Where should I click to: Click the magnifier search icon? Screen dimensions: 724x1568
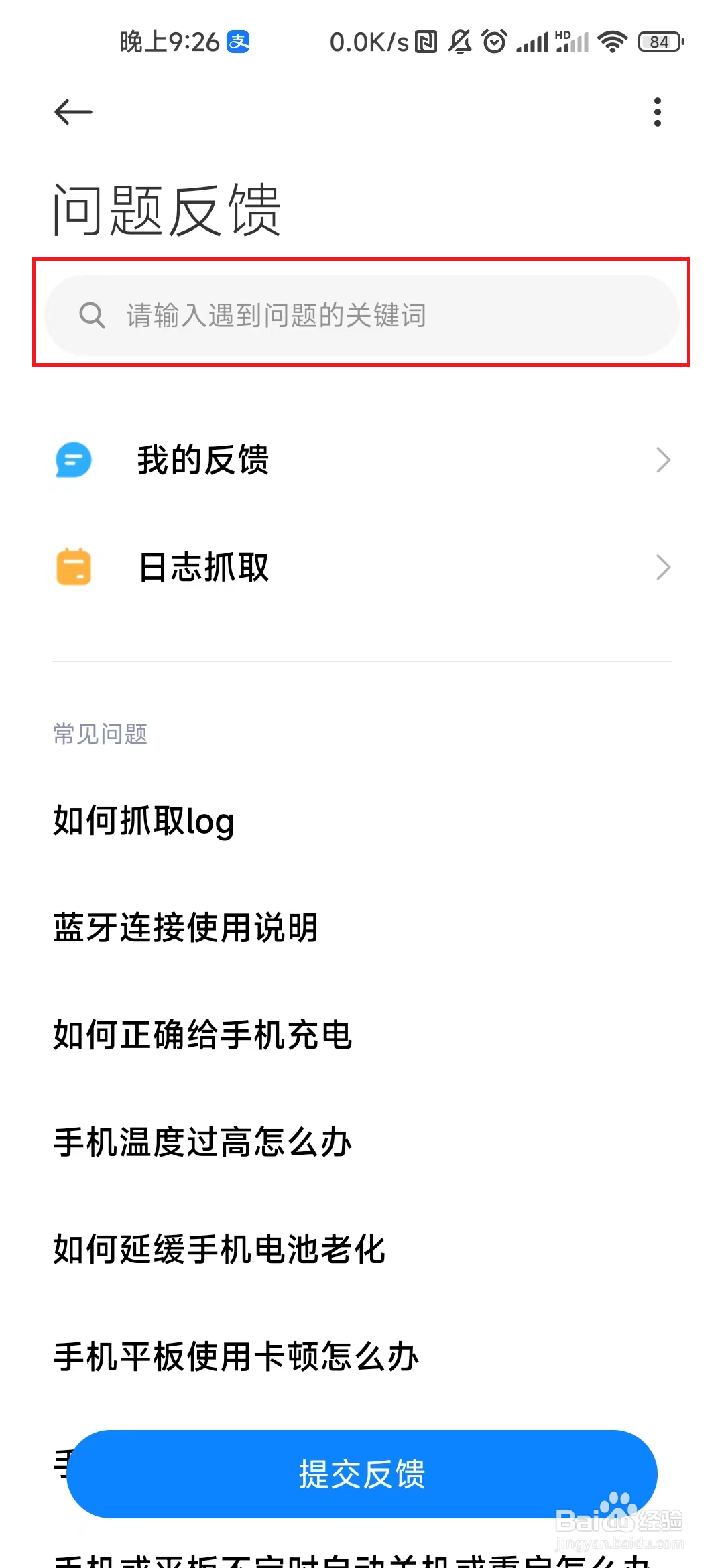click(x=92, y=315)
